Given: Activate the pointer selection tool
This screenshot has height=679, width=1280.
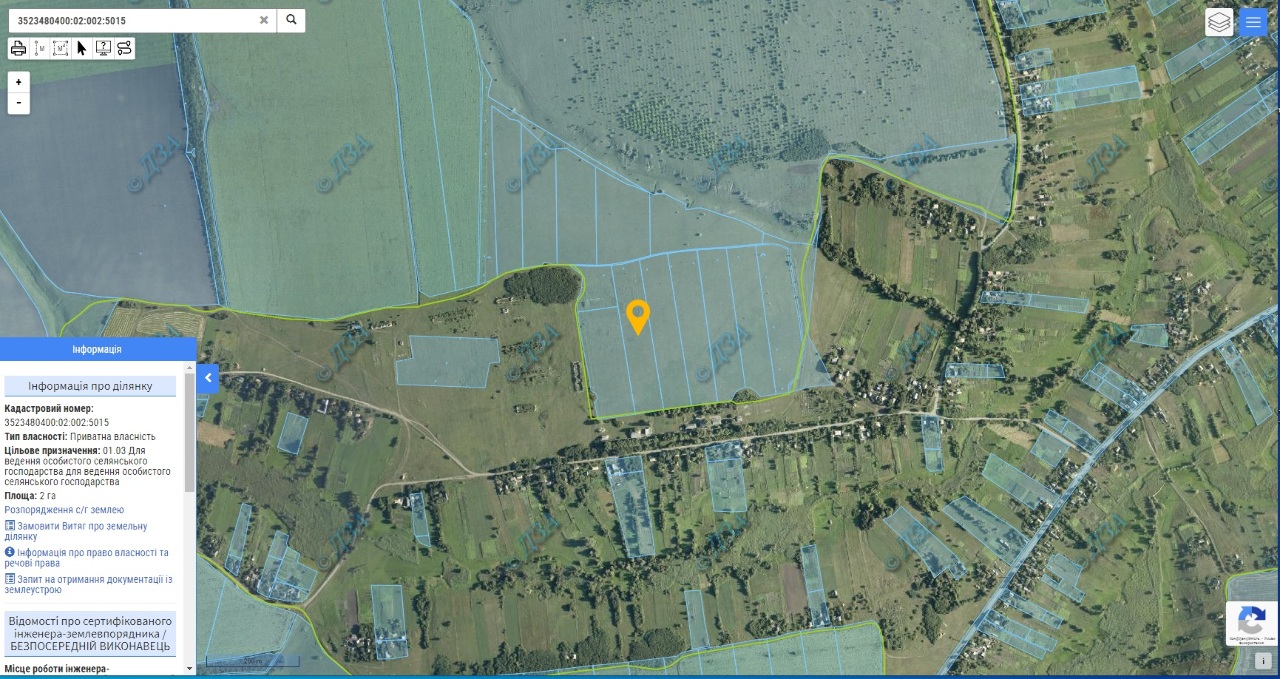Looking at the screenshot, I should (82, 48).
